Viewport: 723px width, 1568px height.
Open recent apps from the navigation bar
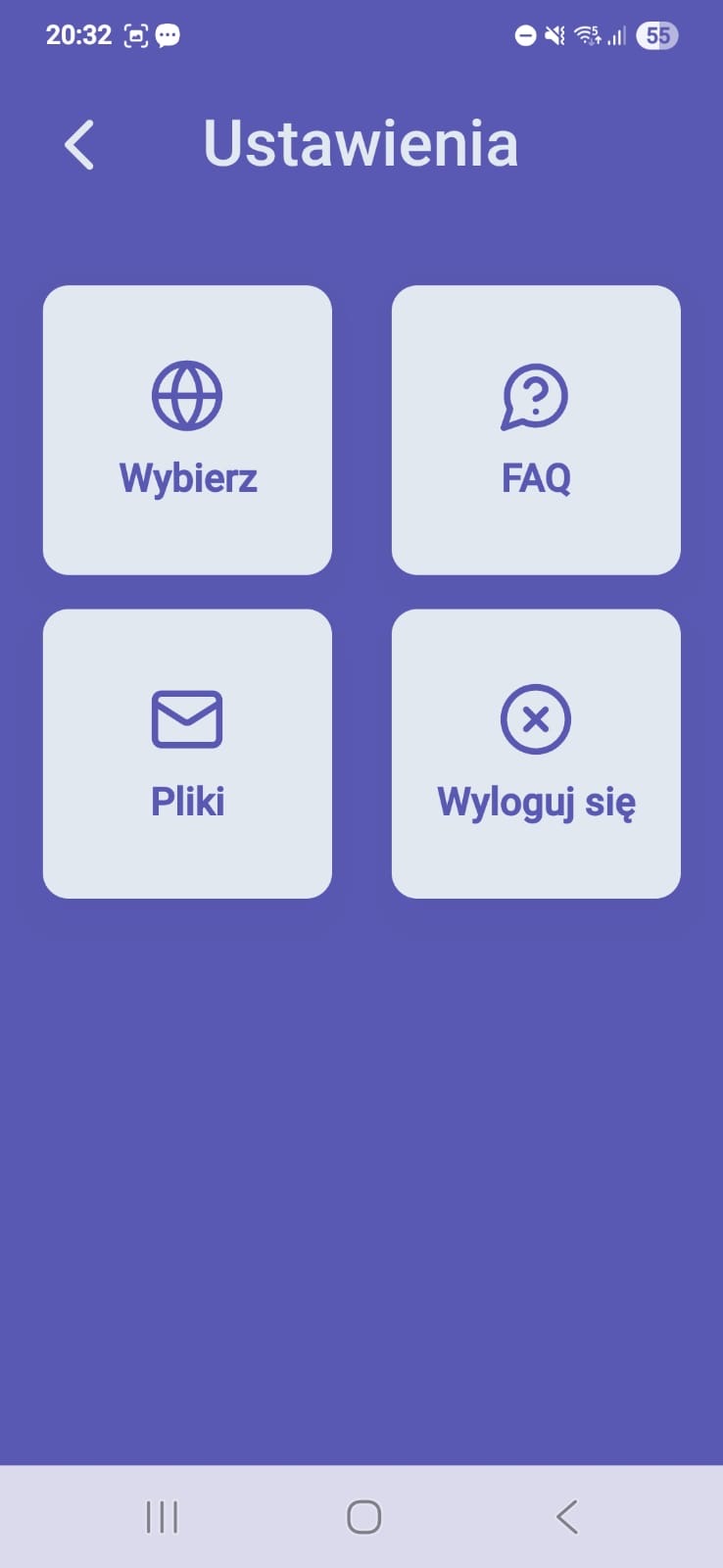click(x=162, y=1516)
